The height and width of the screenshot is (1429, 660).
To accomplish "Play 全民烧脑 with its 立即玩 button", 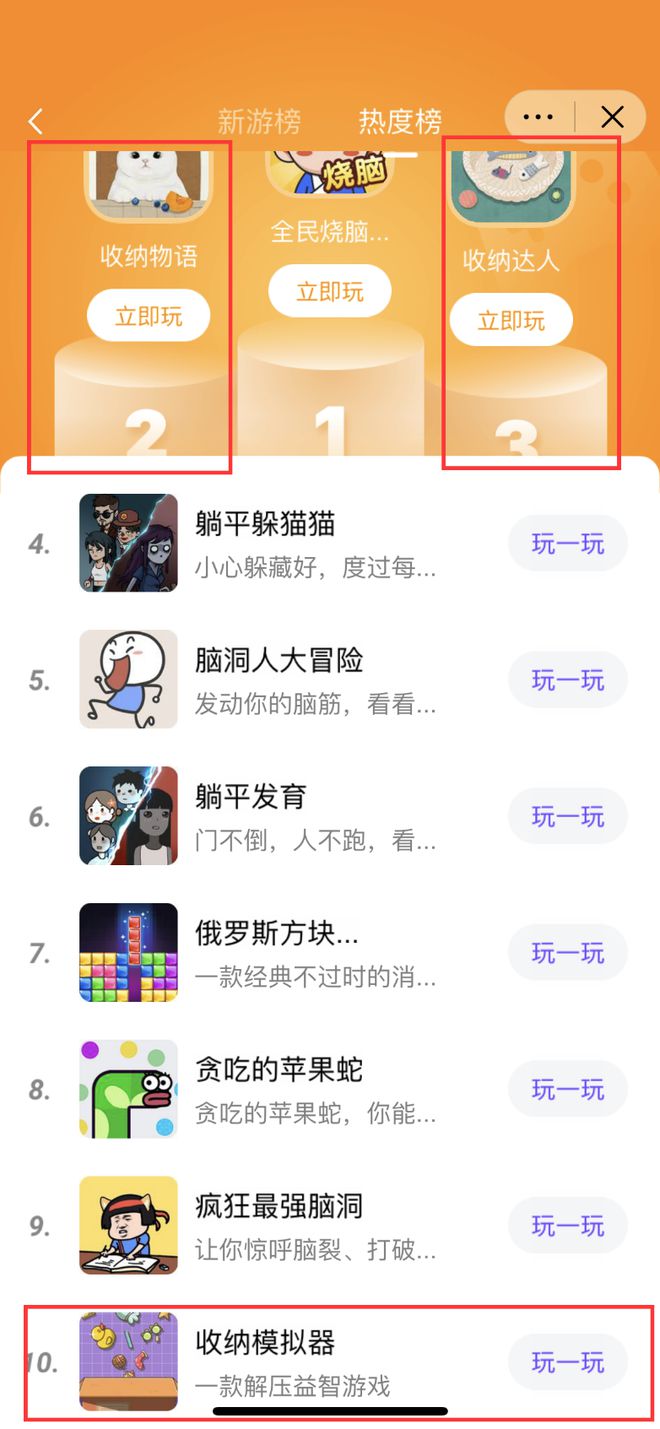I will [330, 291].
